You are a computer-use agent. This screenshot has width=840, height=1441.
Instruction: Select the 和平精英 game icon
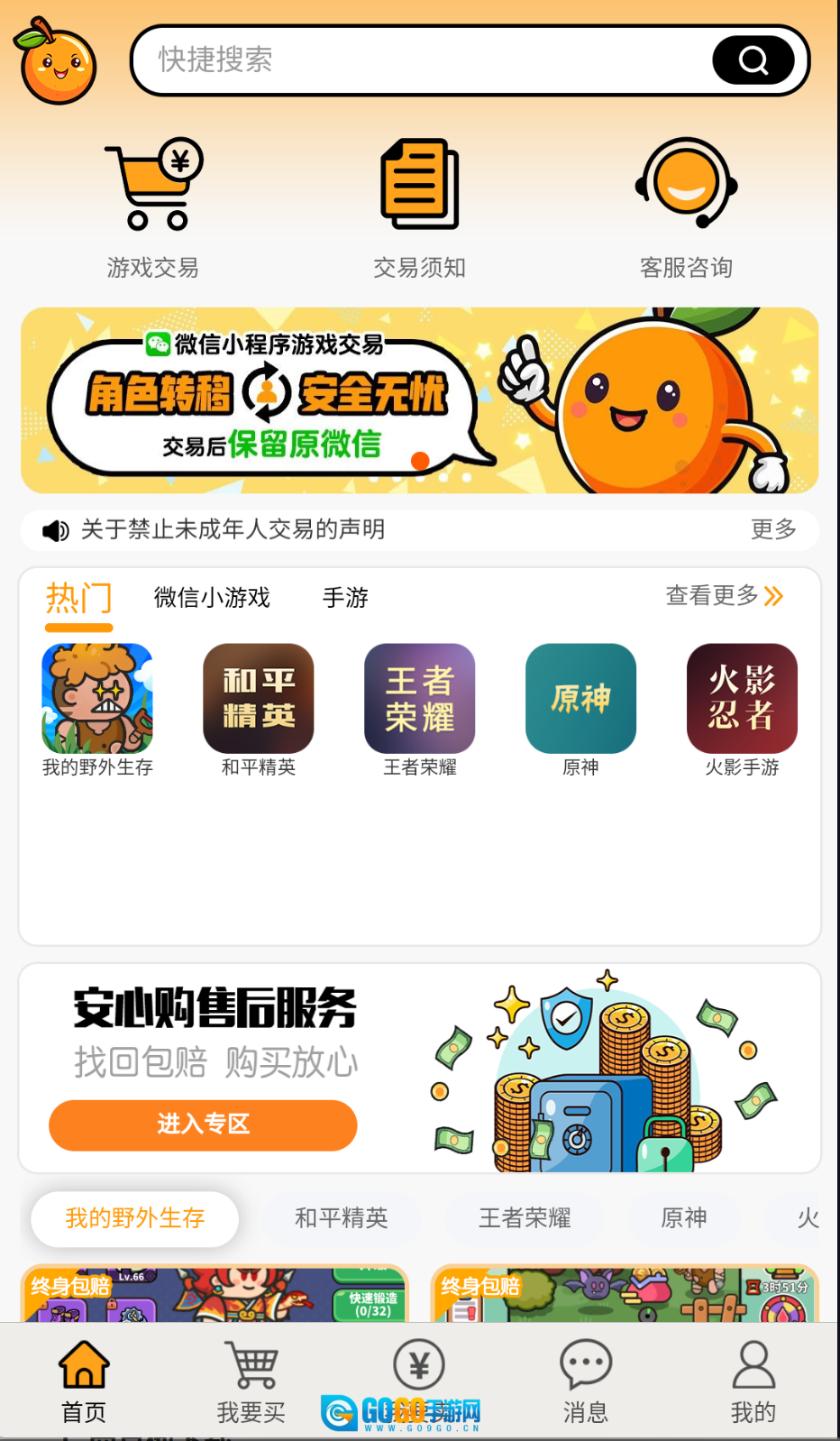tap(259, 699)
